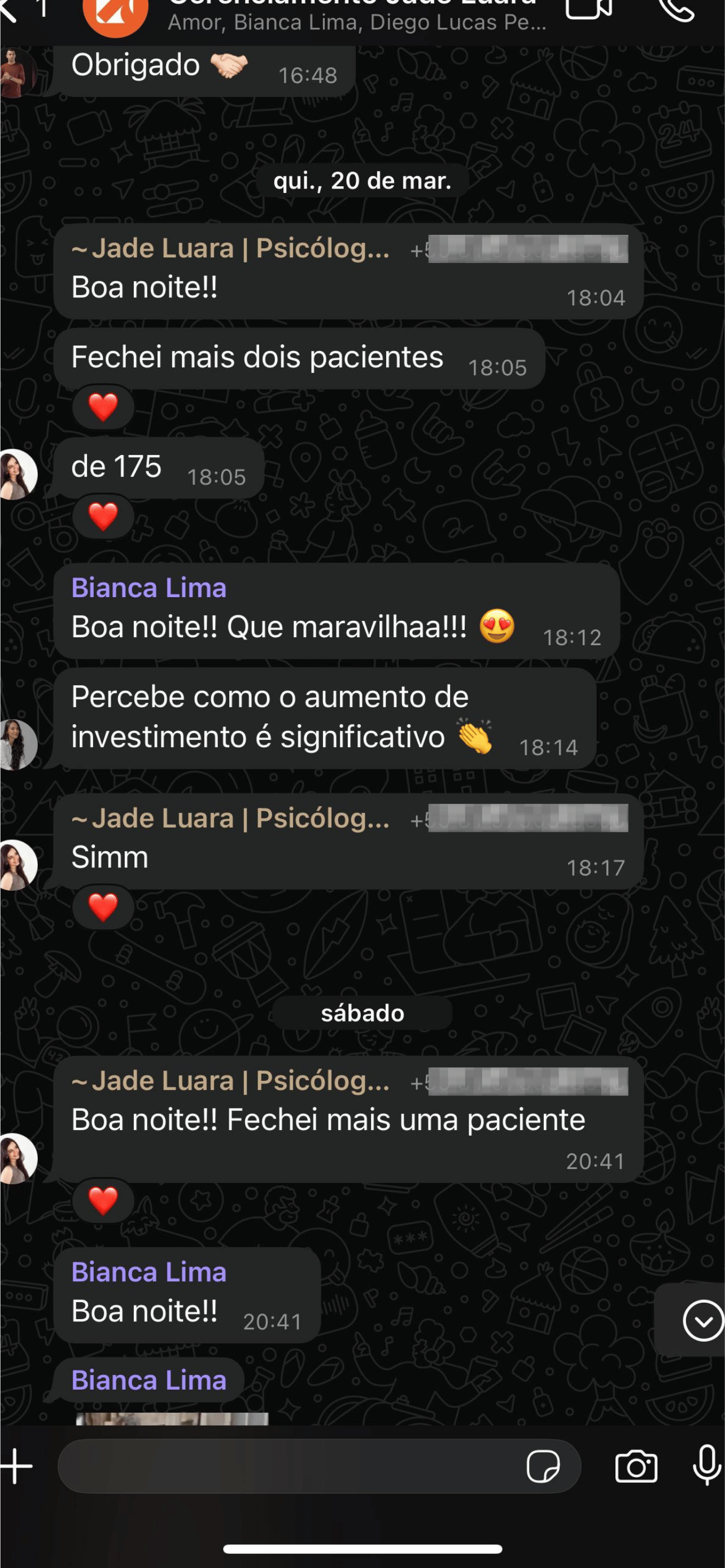The width and height of the screenshot is (725, 1568).
Task: Tap the microphone to record audio
Action: 706,1466
